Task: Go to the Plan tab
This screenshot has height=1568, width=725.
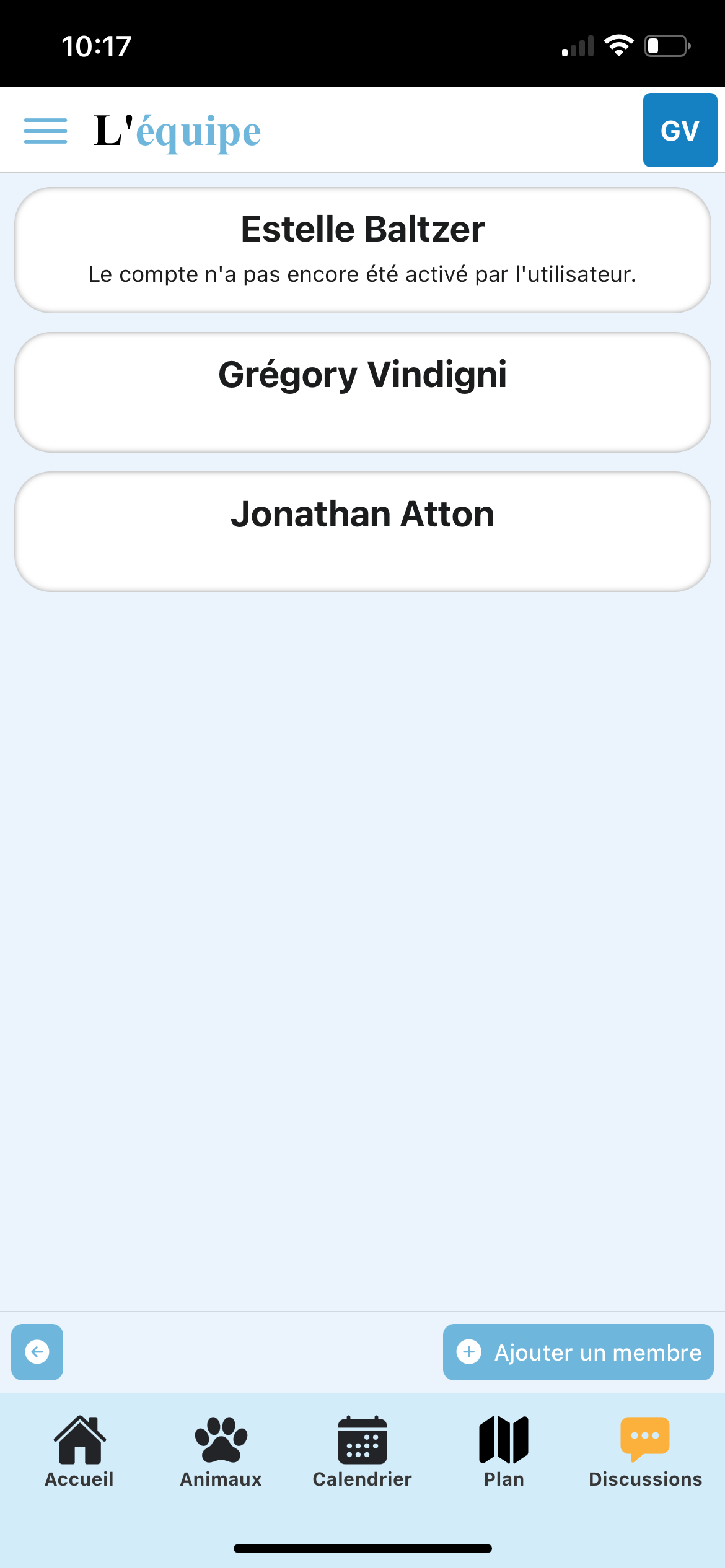Action: 504,1452
